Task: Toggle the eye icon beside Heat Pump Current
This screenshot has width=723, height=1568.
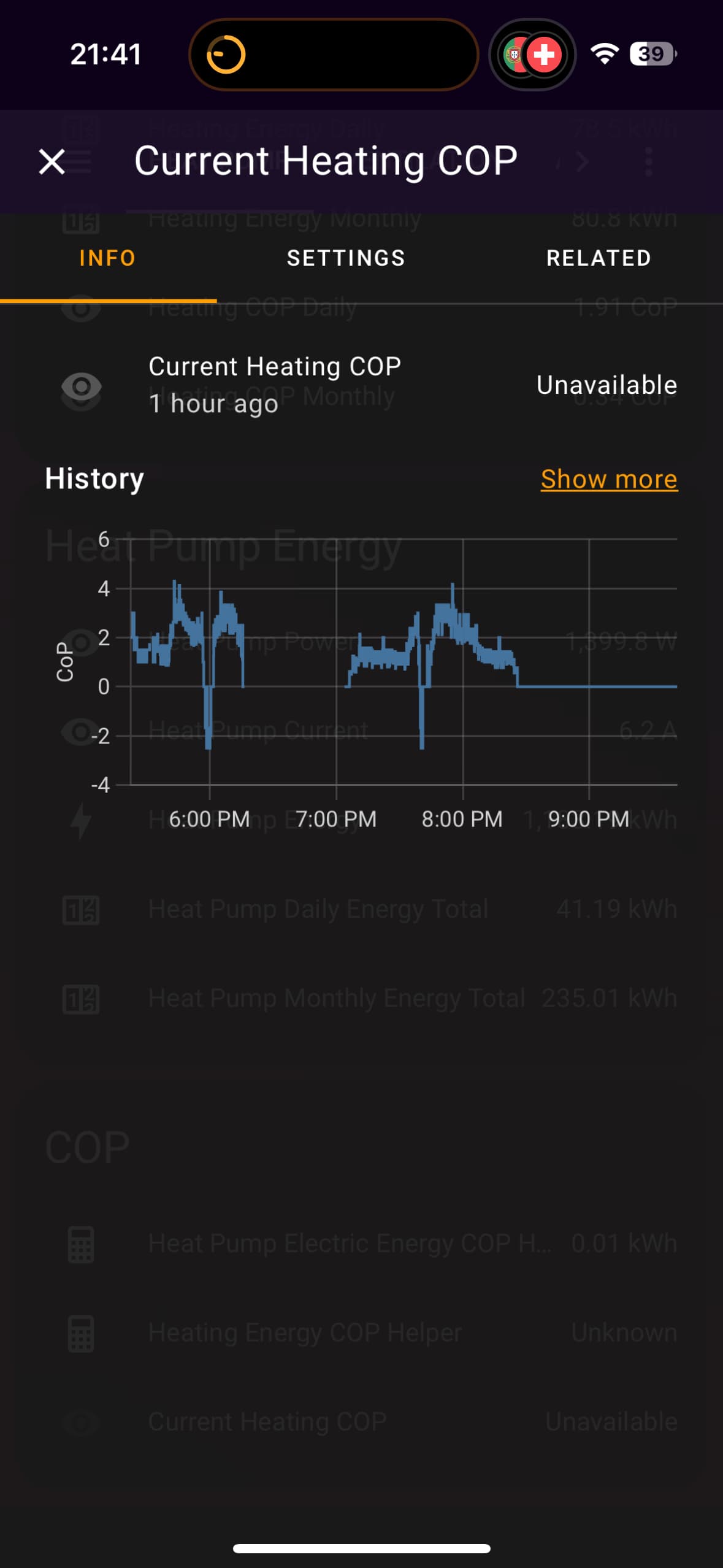Action: (x=80, y=732)
